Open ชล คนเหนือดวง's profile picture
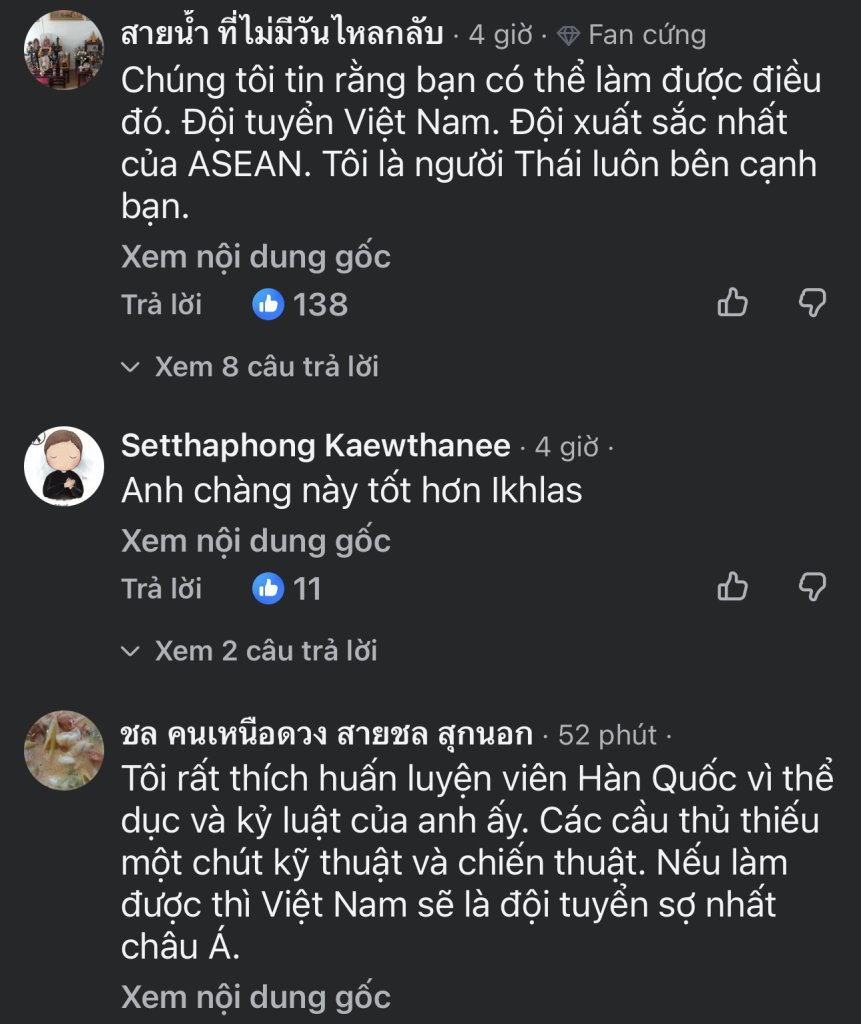Viewport: 861px width, 1024px height. (x=64, y=750)
